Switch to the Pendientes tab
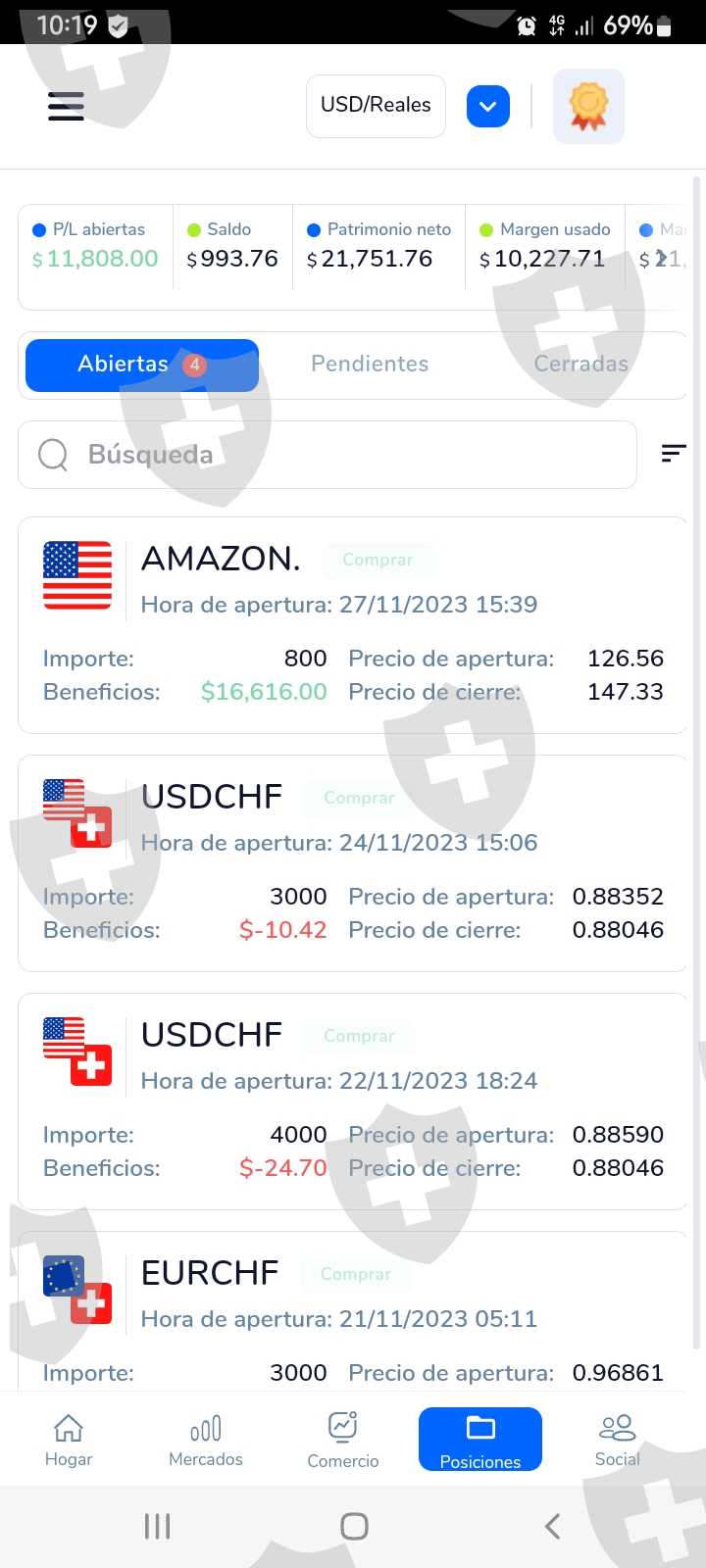The width and height of the screenshot is (706, 1568). [x=370, y=365]
